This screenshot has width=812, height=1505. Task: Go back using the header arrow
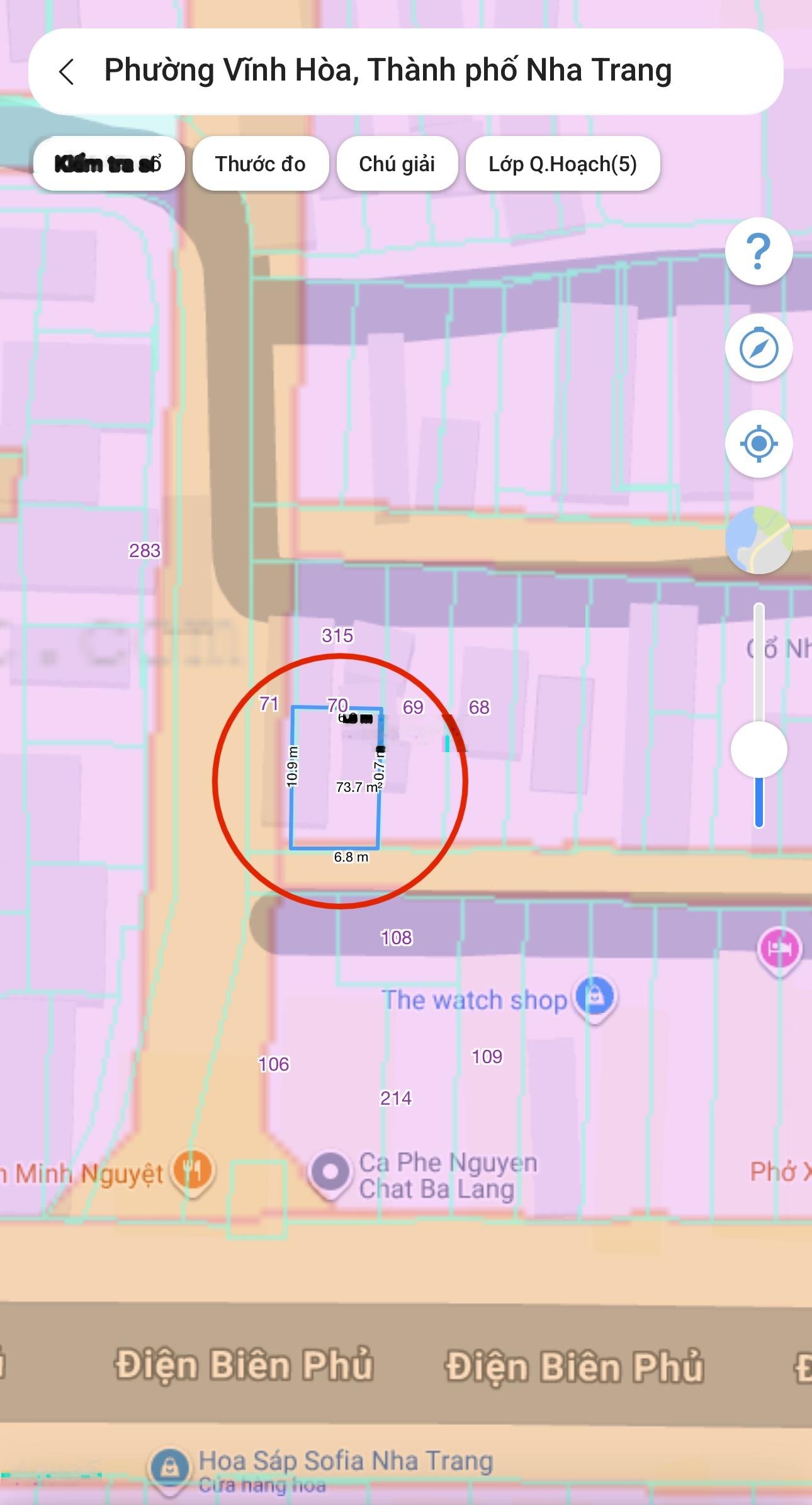coord(67,71)
